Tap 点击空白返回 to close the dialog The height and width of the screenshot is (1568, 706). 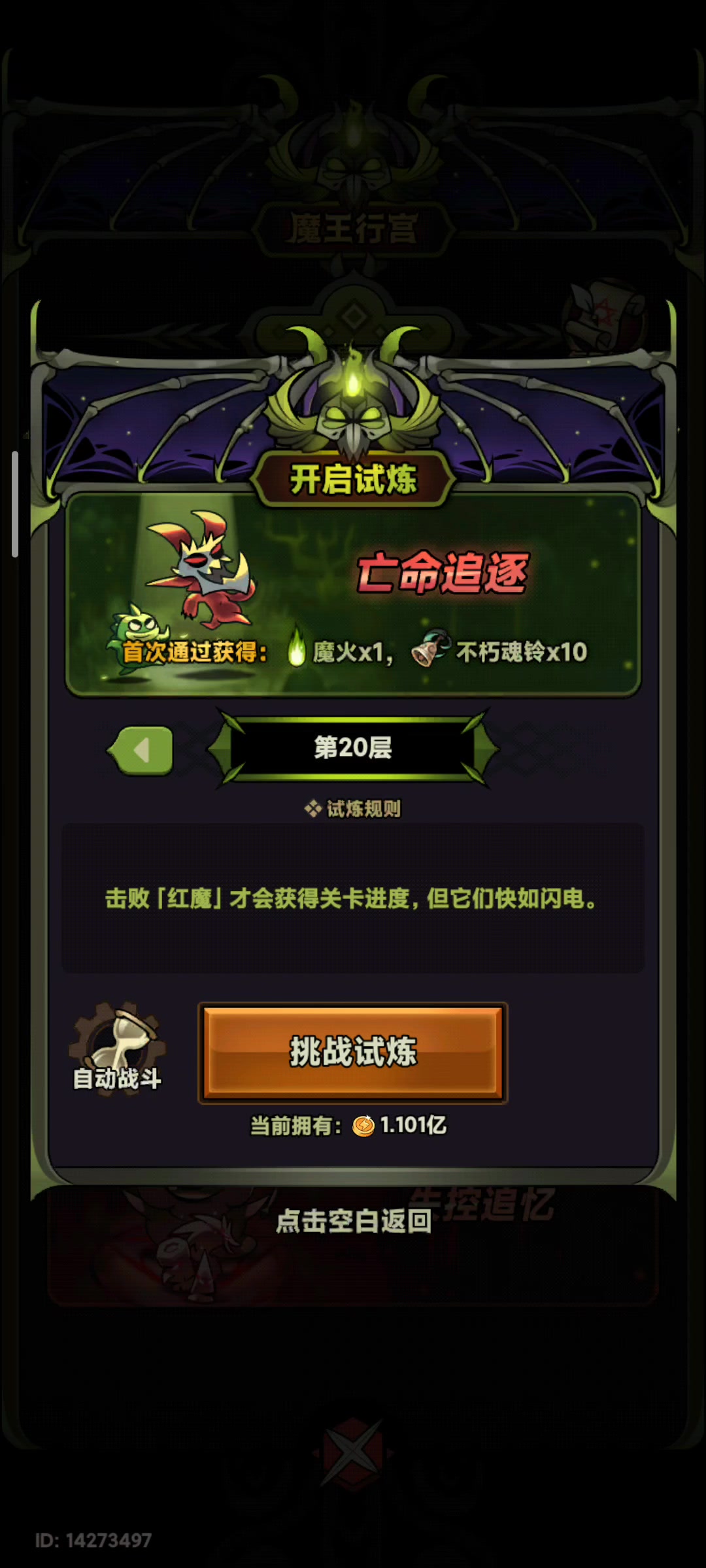pyautogui.click(x=354, y=1220)
